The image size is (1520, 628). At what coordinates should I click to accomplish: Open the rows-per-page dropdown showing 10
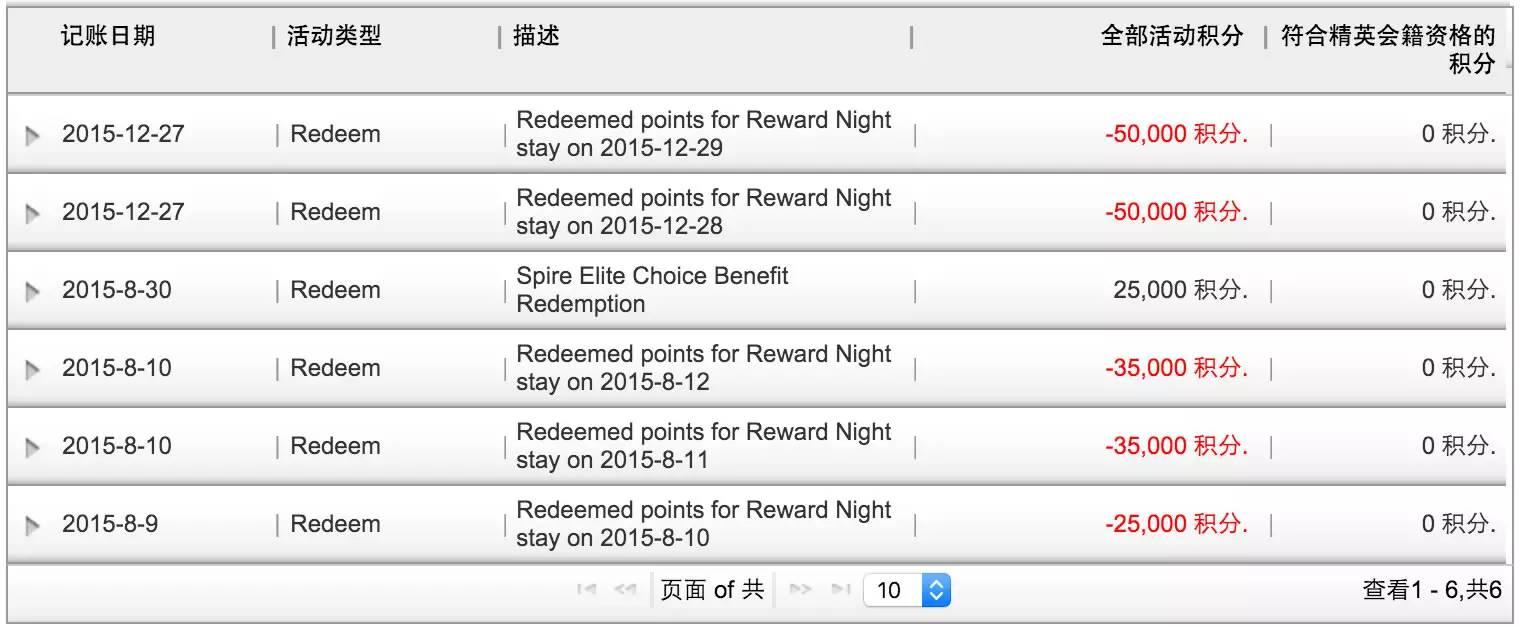tap(906, 590)
